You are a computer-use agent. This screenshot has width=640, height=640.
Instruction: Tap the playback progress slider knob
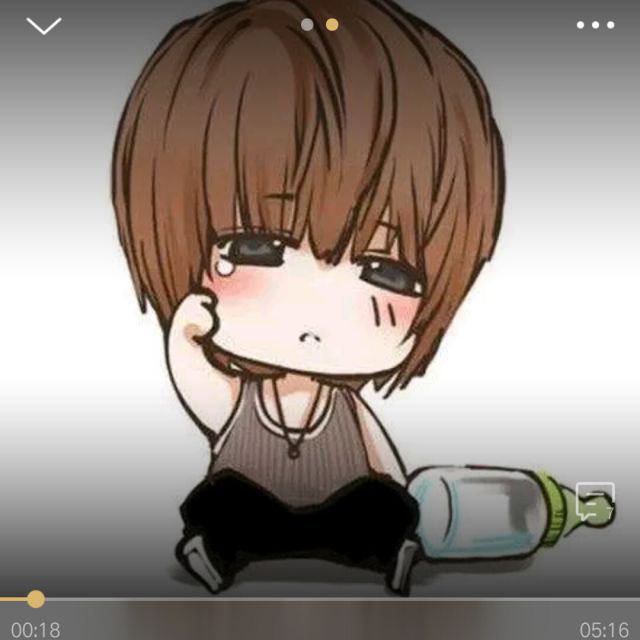click(x=36, y=599)
